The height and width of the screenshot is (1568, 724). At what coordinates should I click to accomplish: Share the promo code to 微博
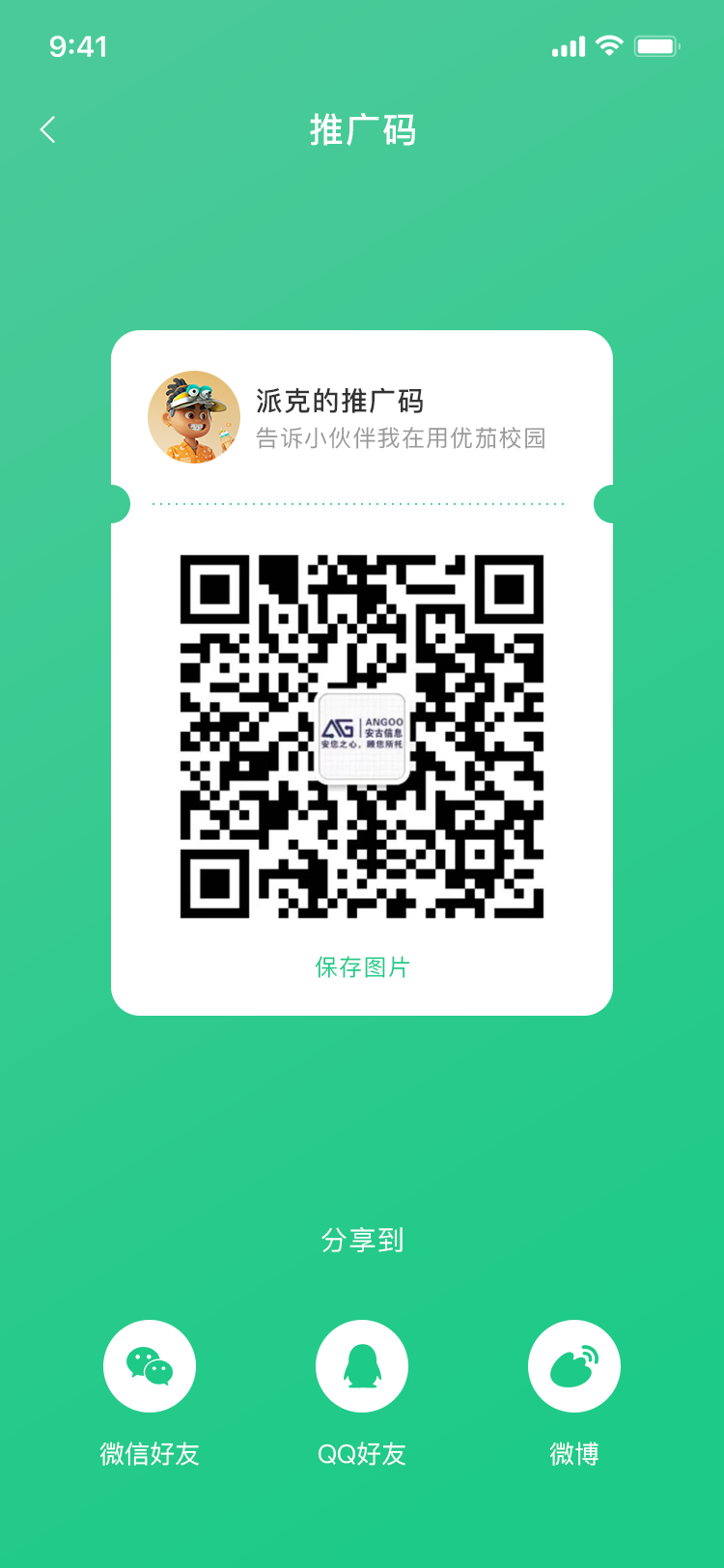point(574,1366)
